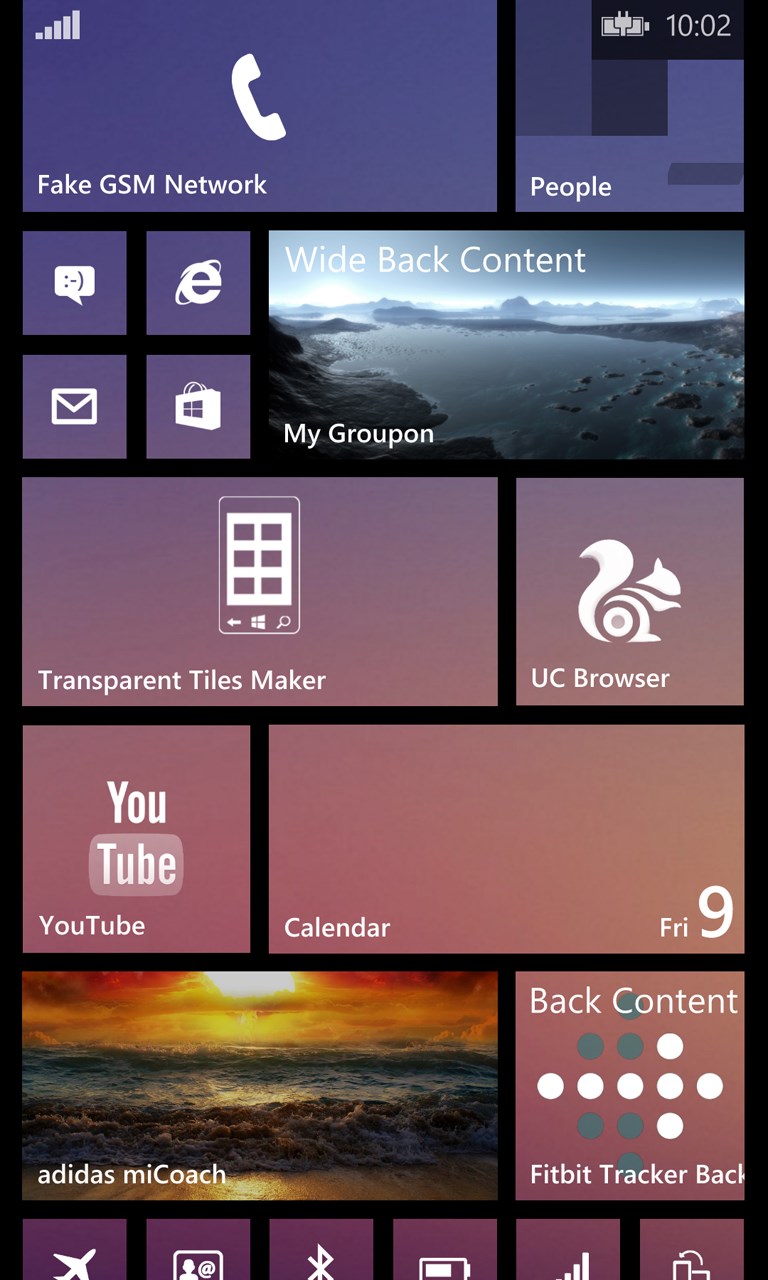This screenshot has width=768, height=1280.
Task: Launch Internet Explorer
Action: [198, 283]
